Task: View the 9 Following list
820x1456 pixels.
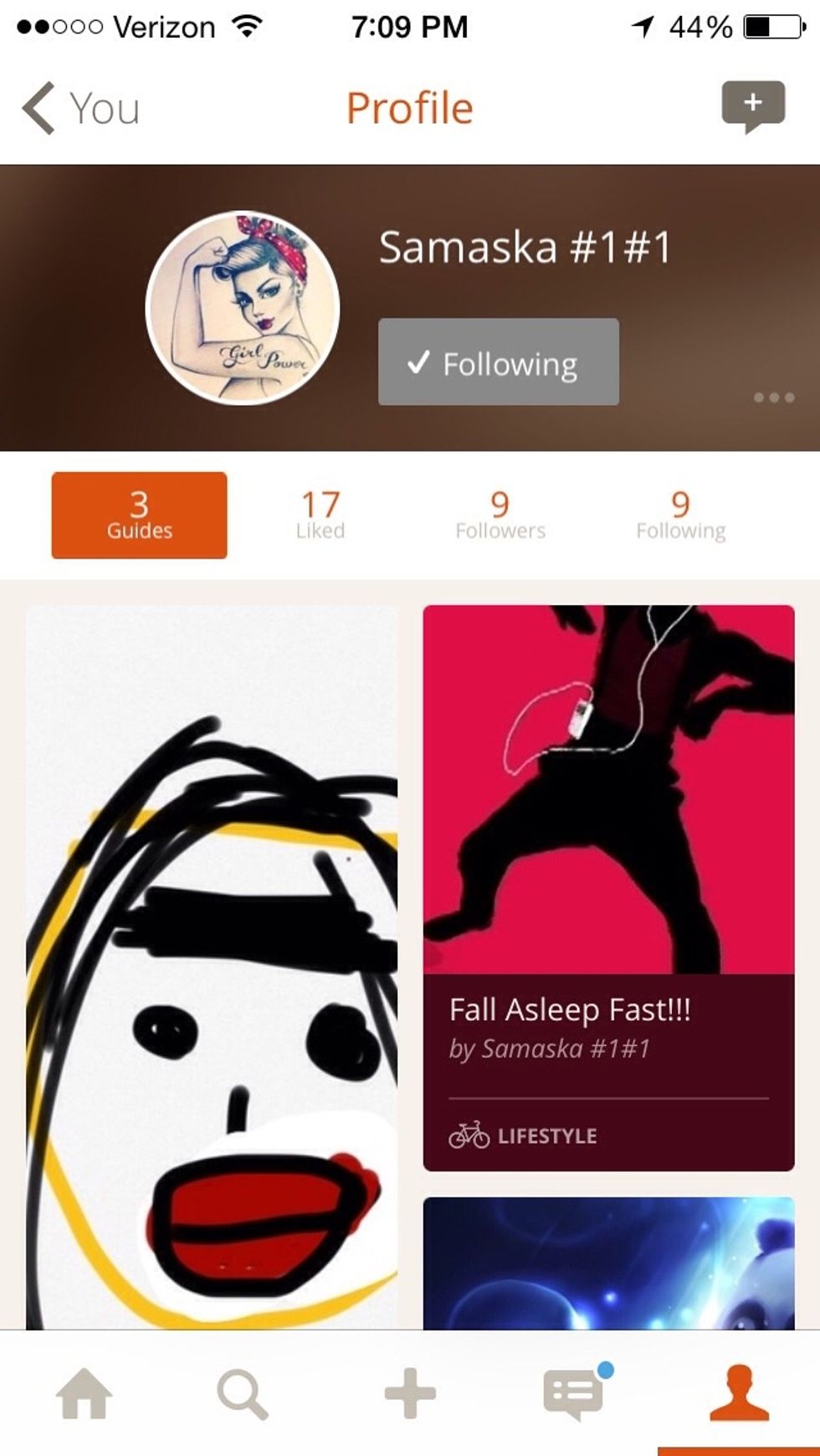Action: (680, 515)
